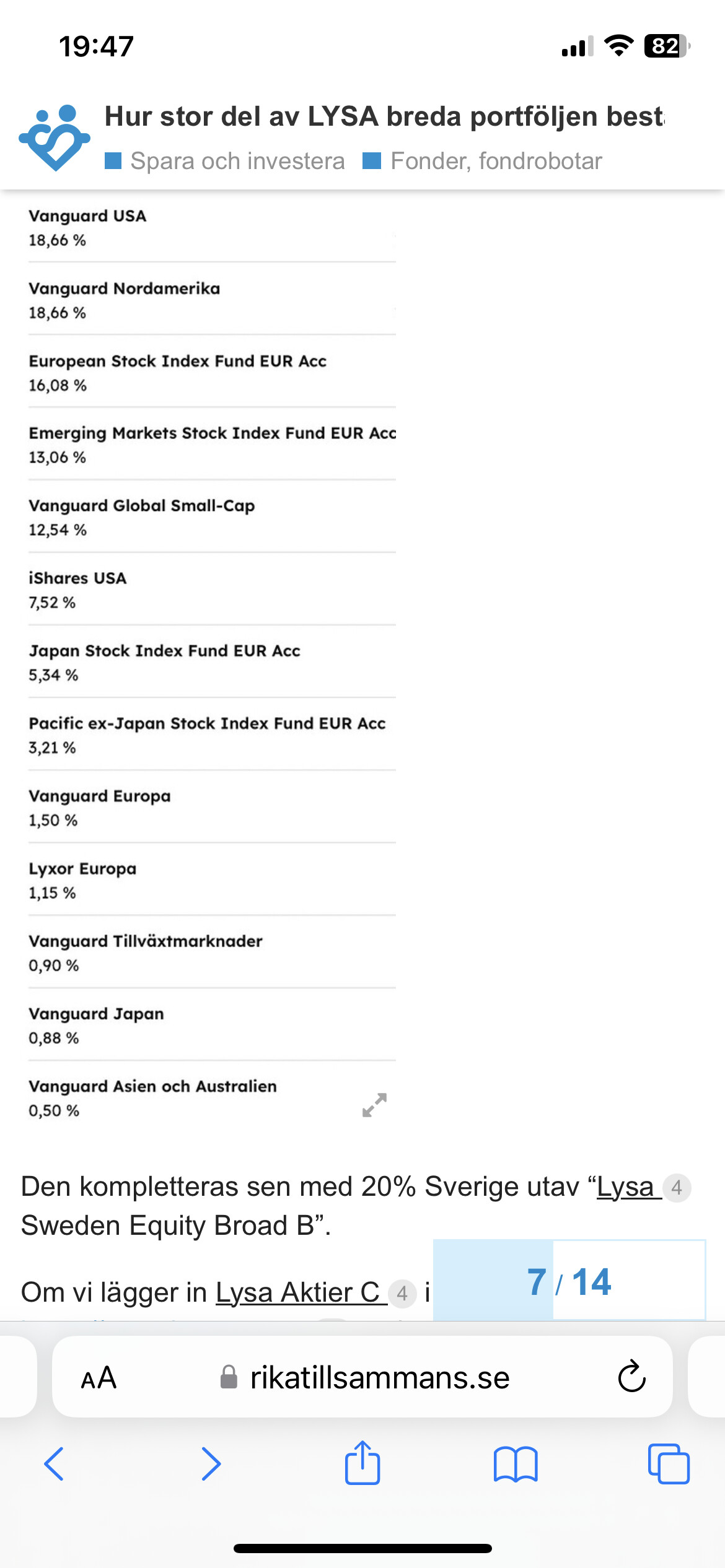Share this page
Viewport: 725px width, 1568px height.
[362, 1463]
